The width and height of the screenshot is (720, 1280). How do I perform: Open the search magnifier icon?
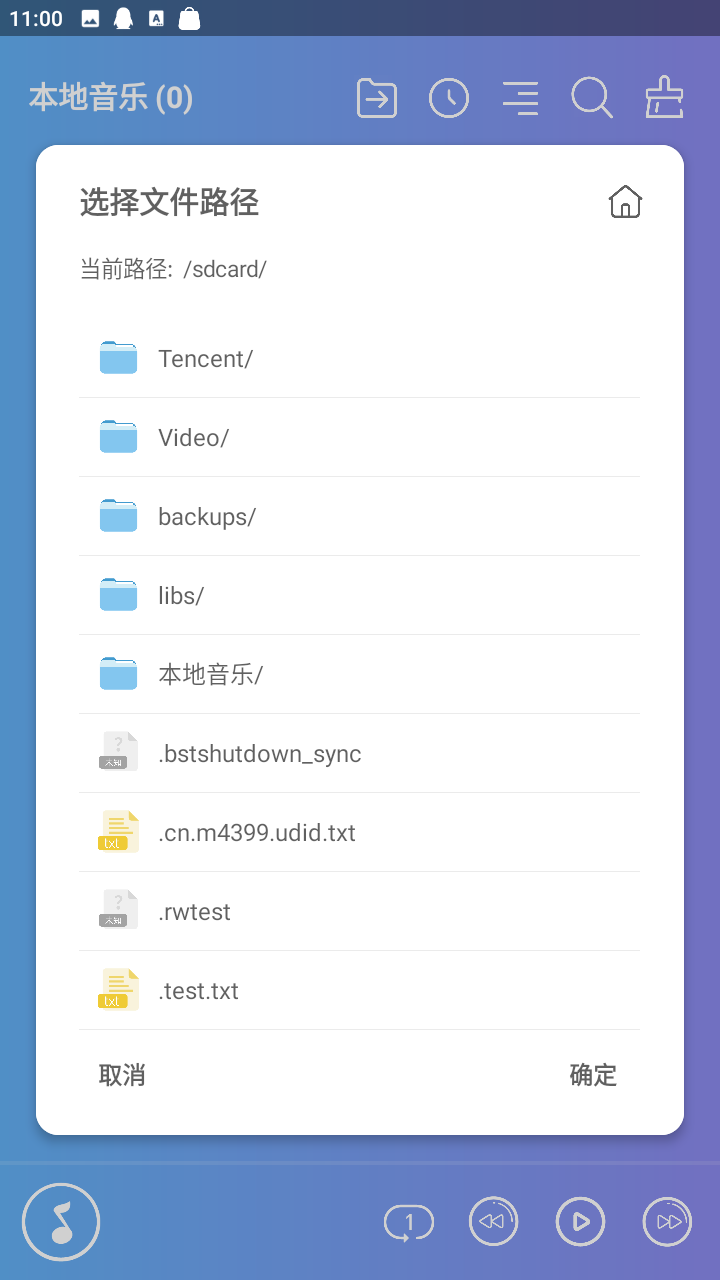(x=592, y=98)
